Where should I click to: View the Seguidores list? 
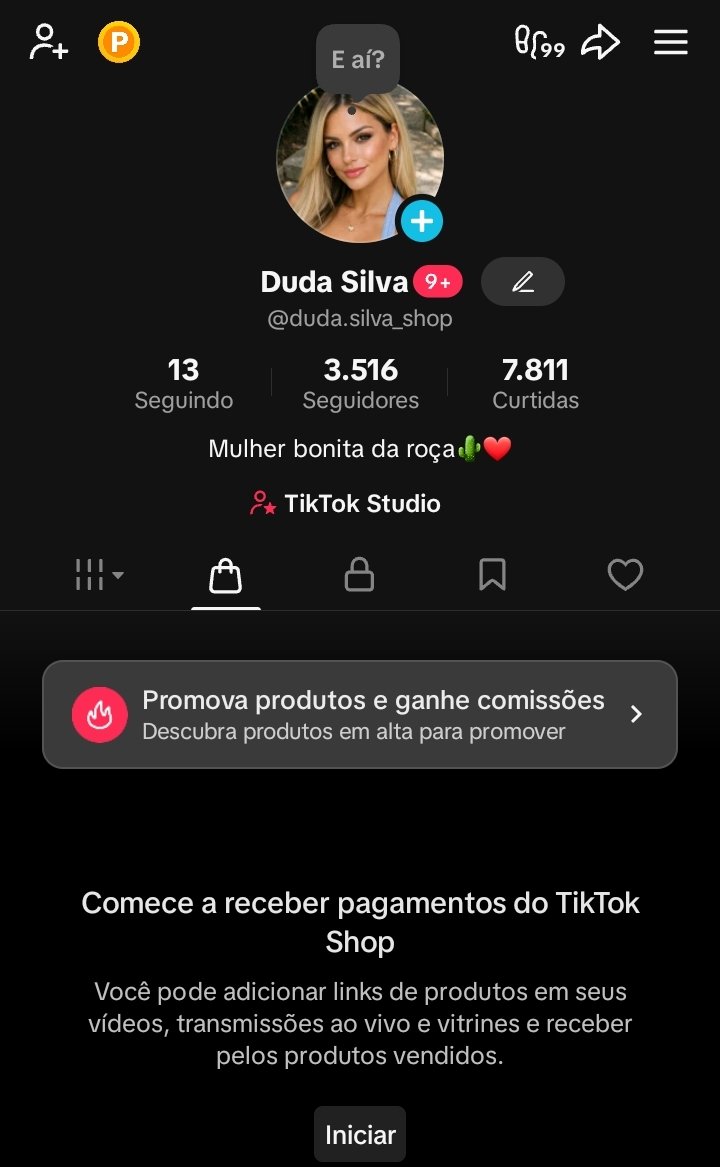click(361, 384)
